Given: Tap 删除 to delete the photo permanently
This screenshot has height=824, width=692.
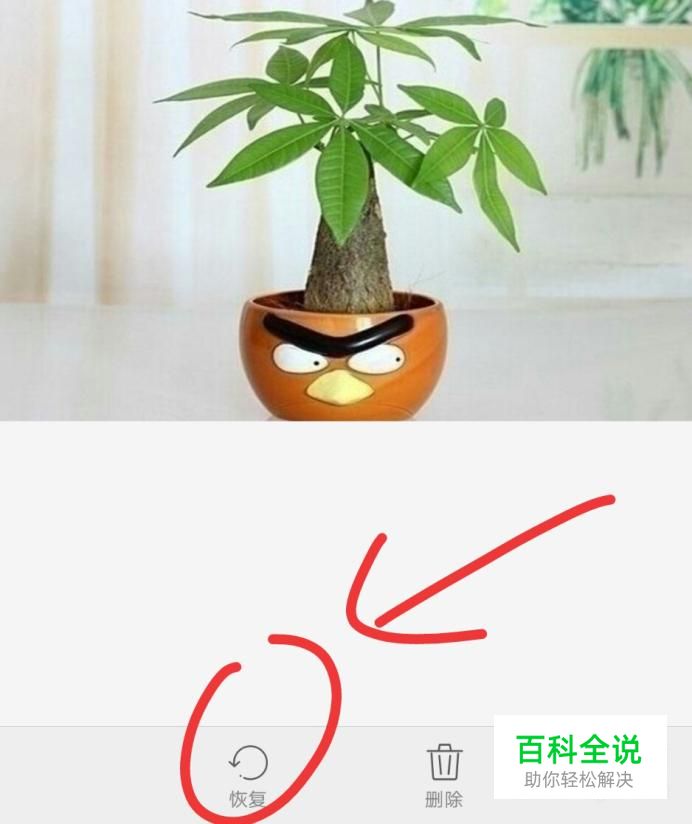Looking at the screenshot, I should (444, 775).
